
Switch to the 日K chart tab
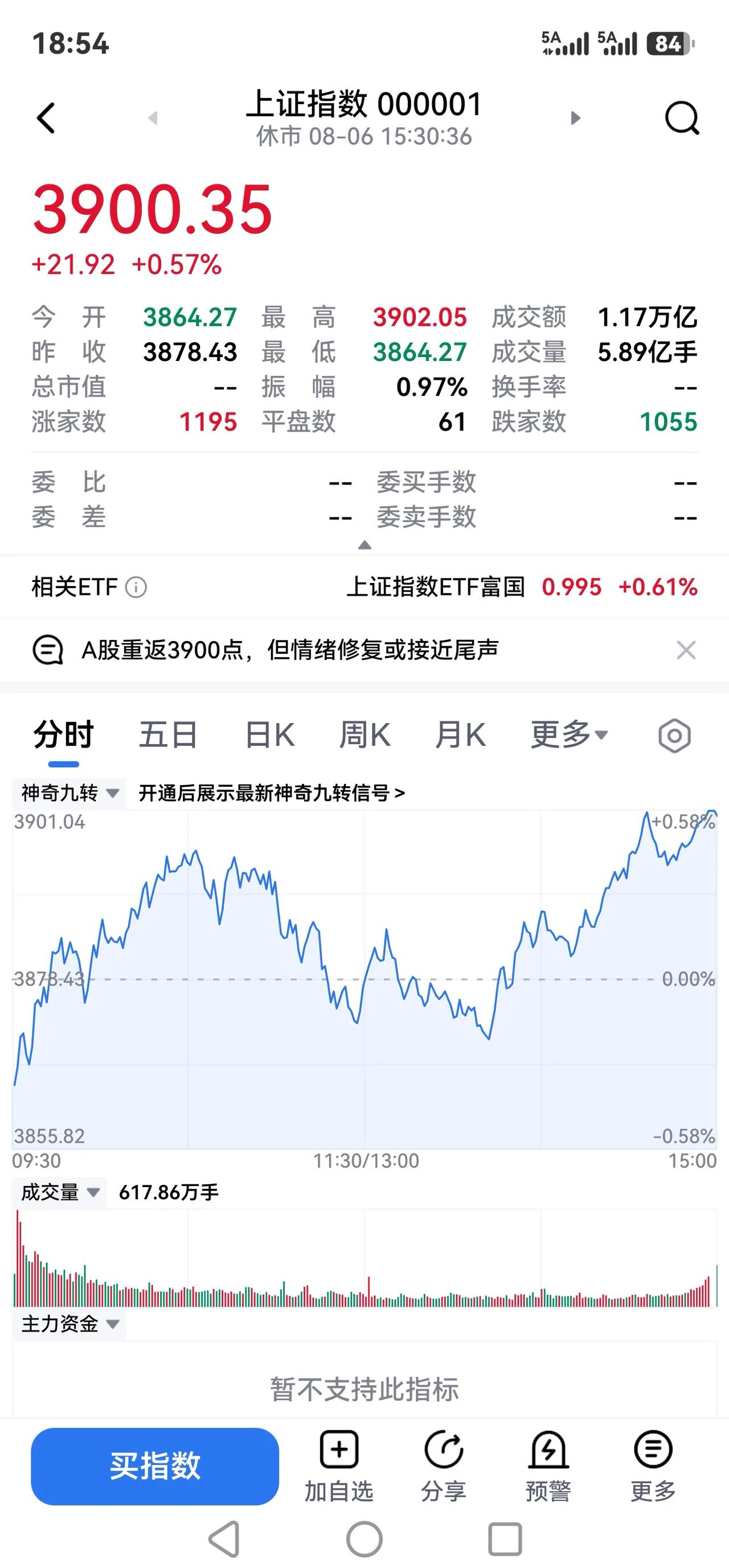pyautogui.click(x=270, y=734)
